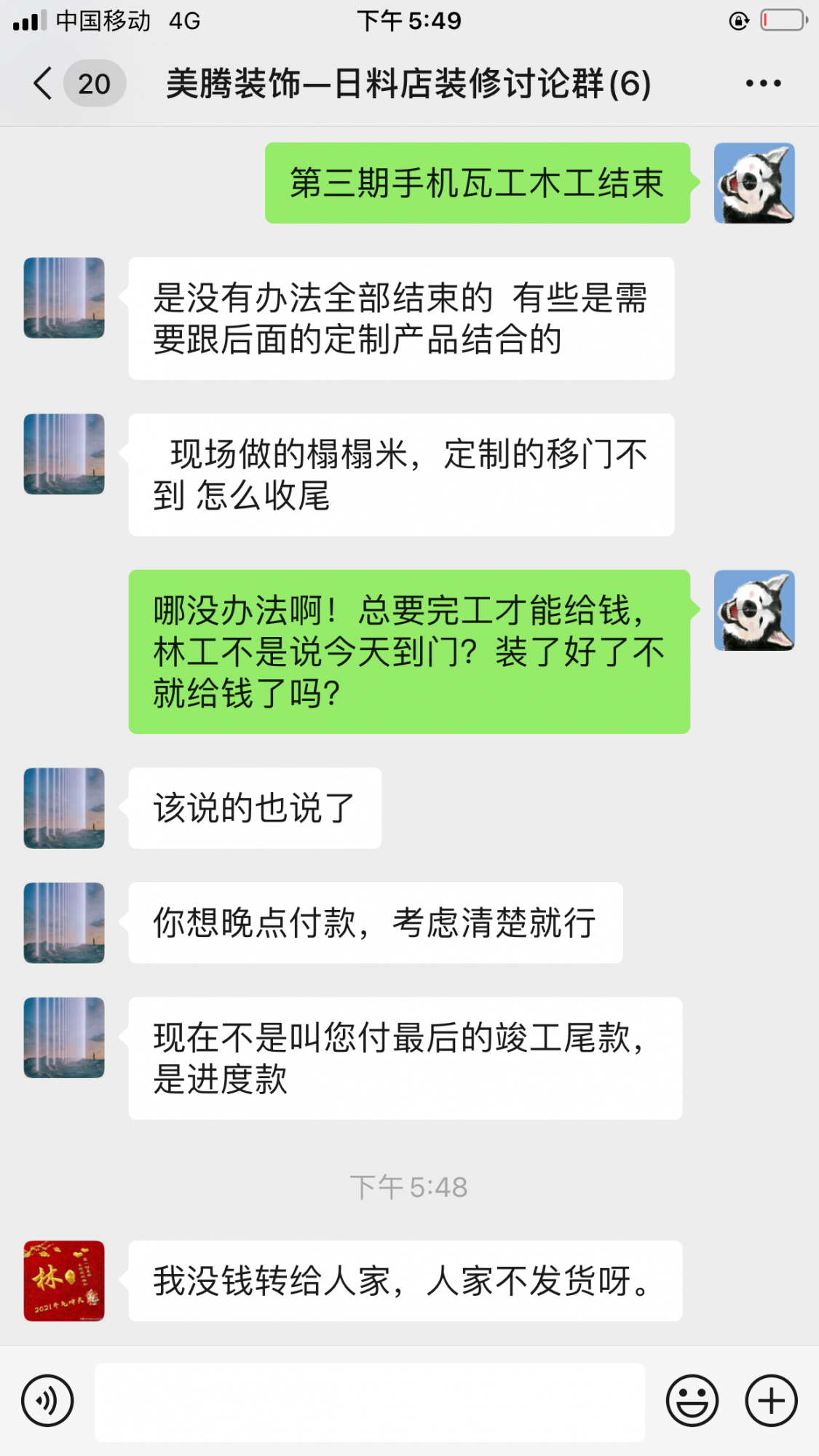This screenshot has width=819, height=1456.
Task: Open sender avatar next to 该说的也说了
Action: pos(64,808)
